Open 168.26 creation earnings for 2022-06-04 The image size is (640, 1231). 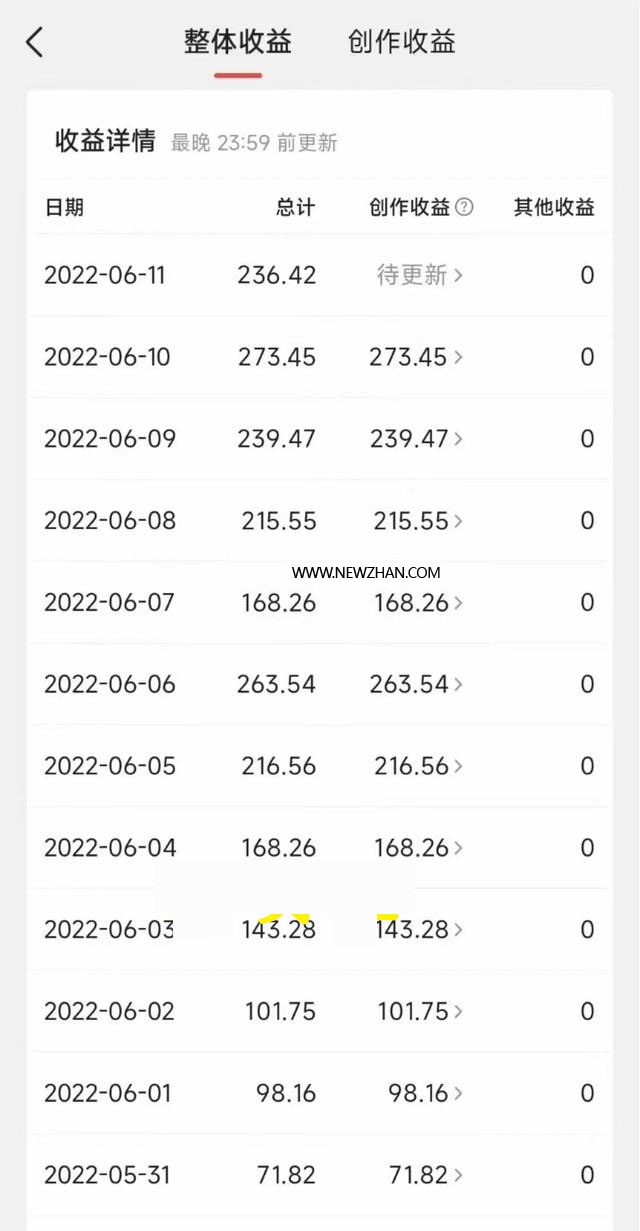click(418, 848)
